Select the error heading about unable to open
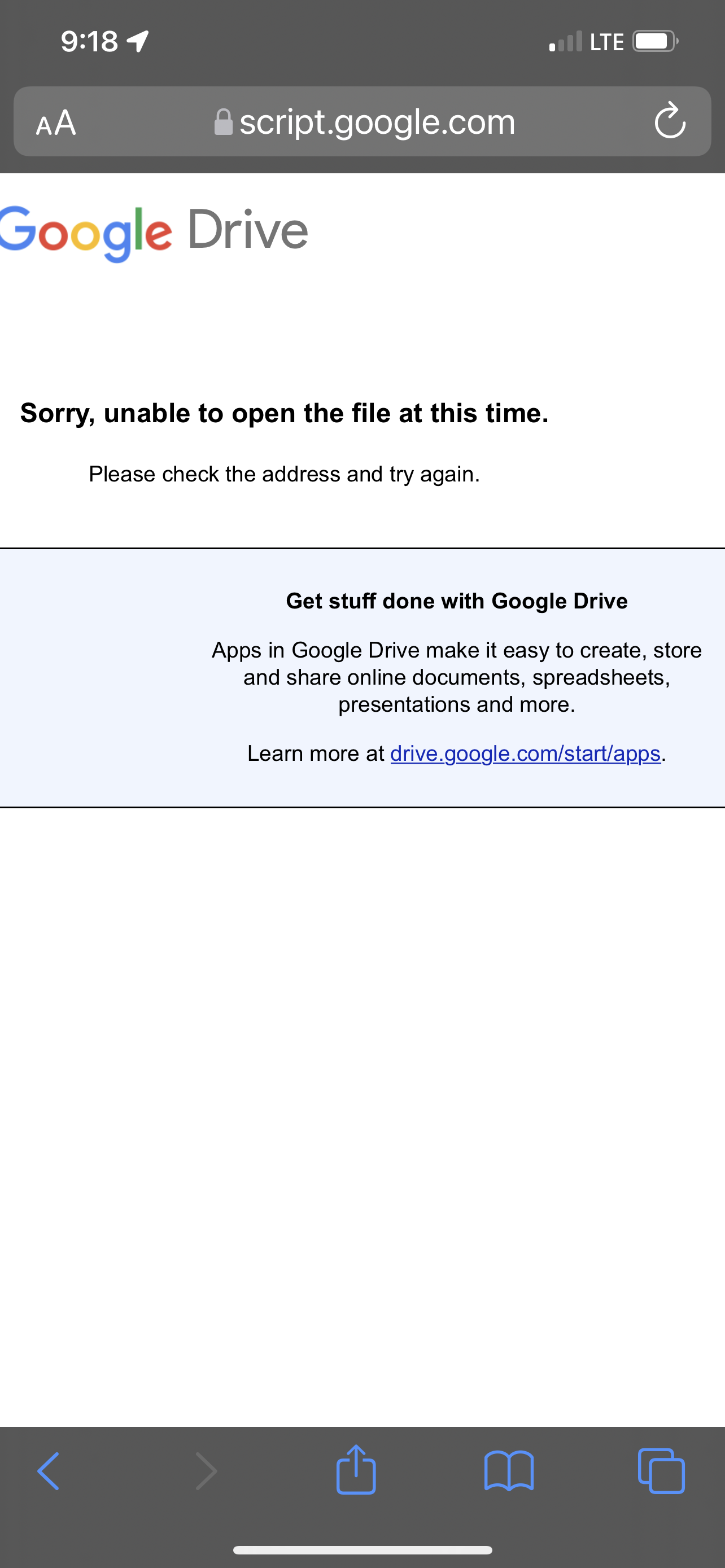The height and width of the screenshot is (1568, 725). [283, 413]
